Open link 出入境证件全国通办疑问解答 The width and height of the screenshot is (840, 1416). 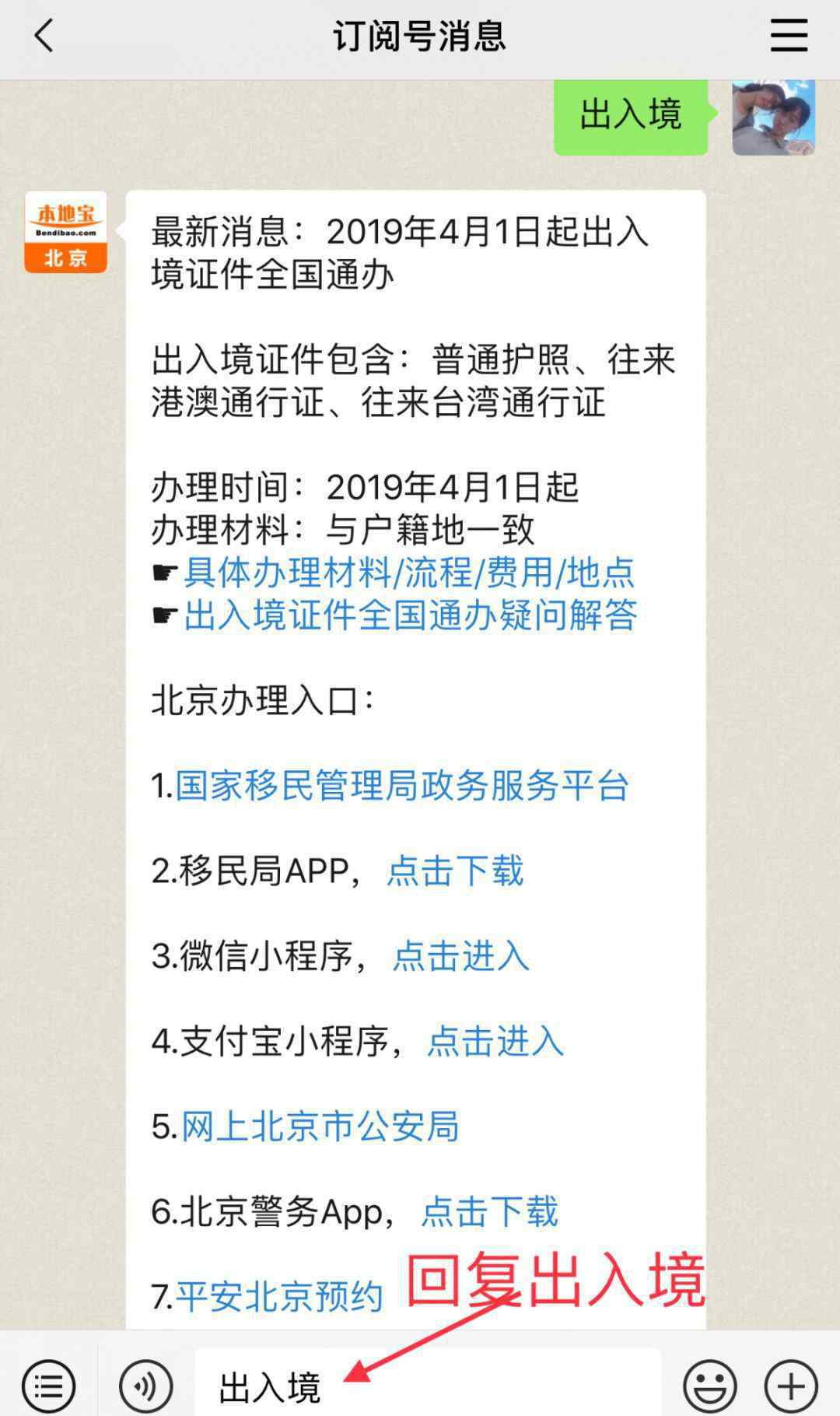pyautogui.click(x=410, y=615)
